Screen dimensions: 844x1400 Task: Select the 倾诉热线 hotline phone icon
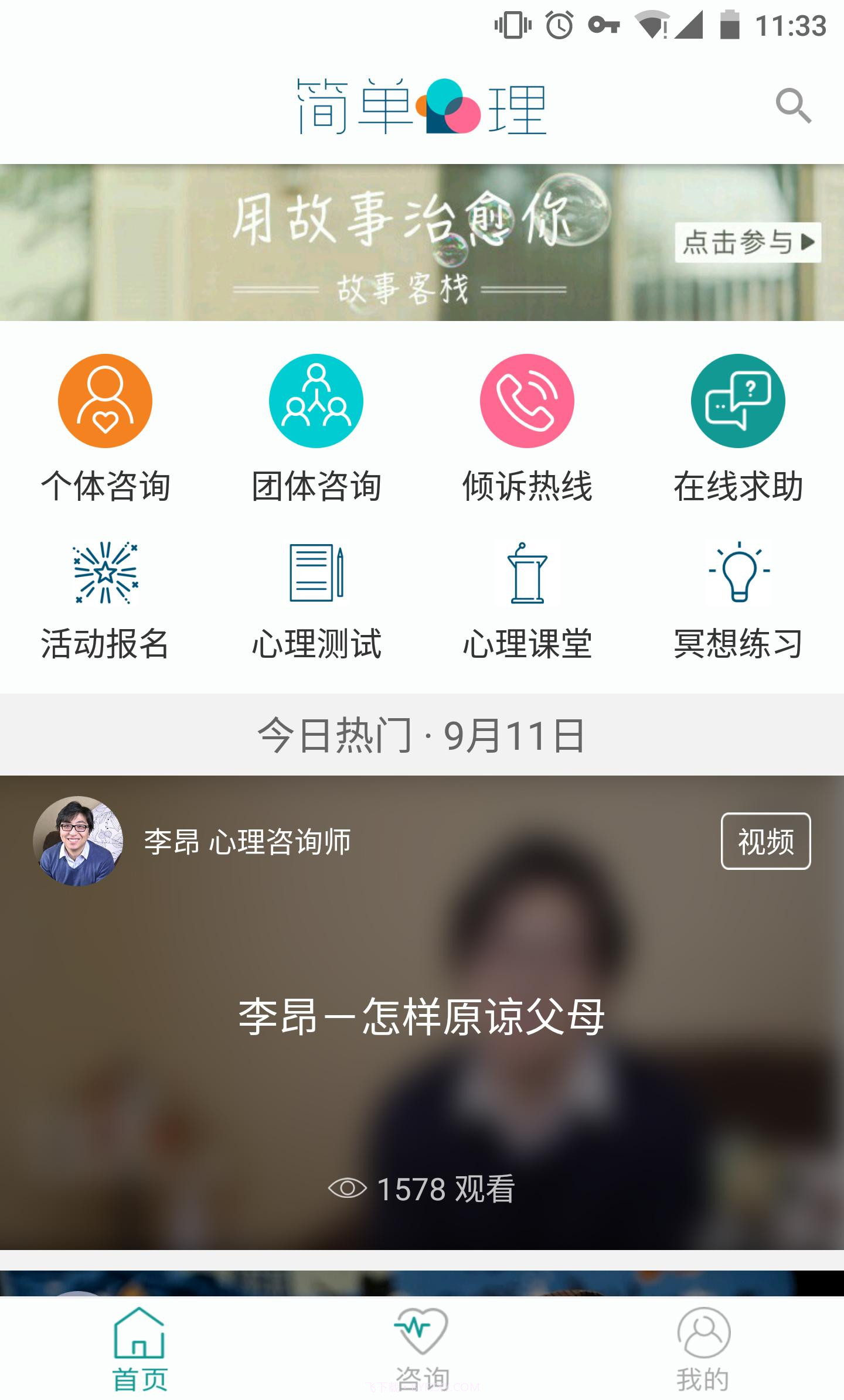coord(526,400)
